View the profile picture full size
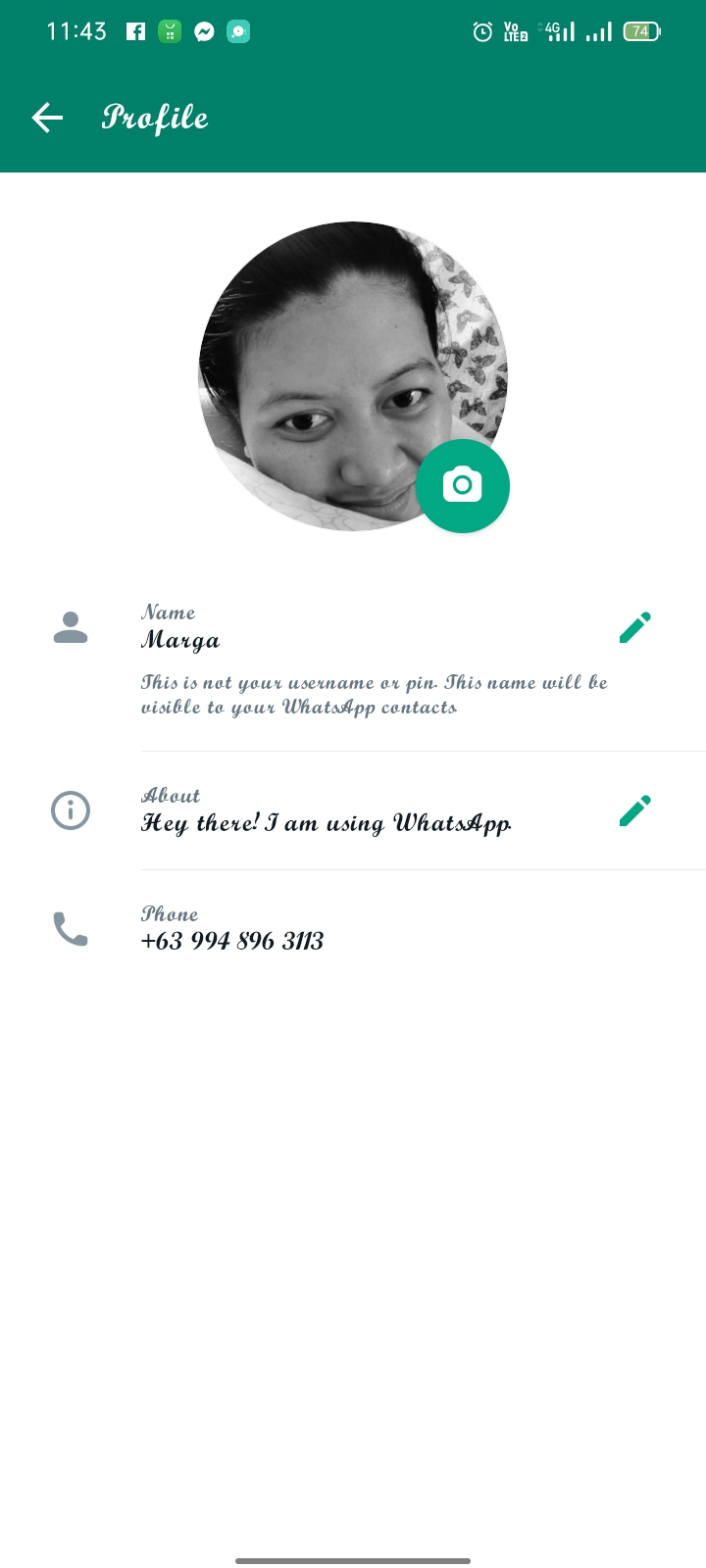 [353, 376]
